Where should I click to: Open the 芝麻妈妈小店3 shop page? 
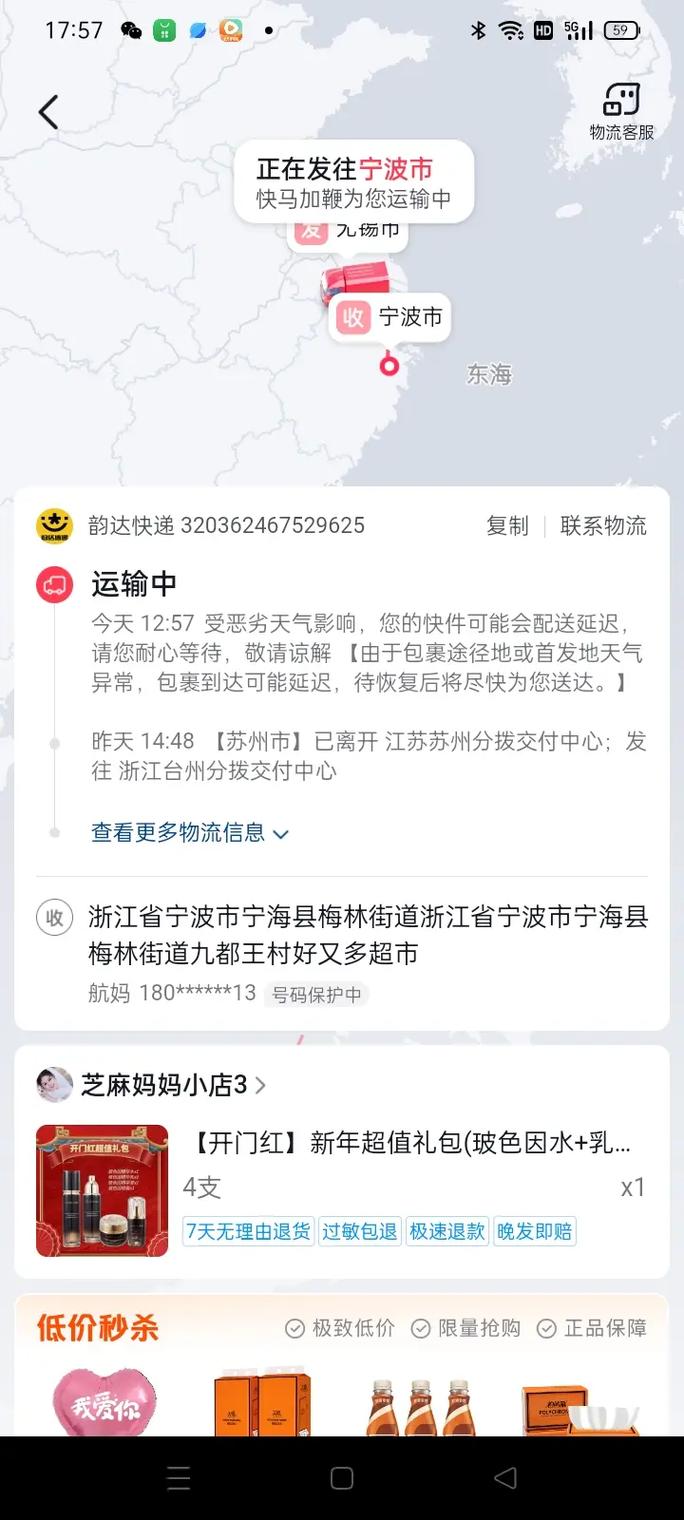tap(163, 1085)
